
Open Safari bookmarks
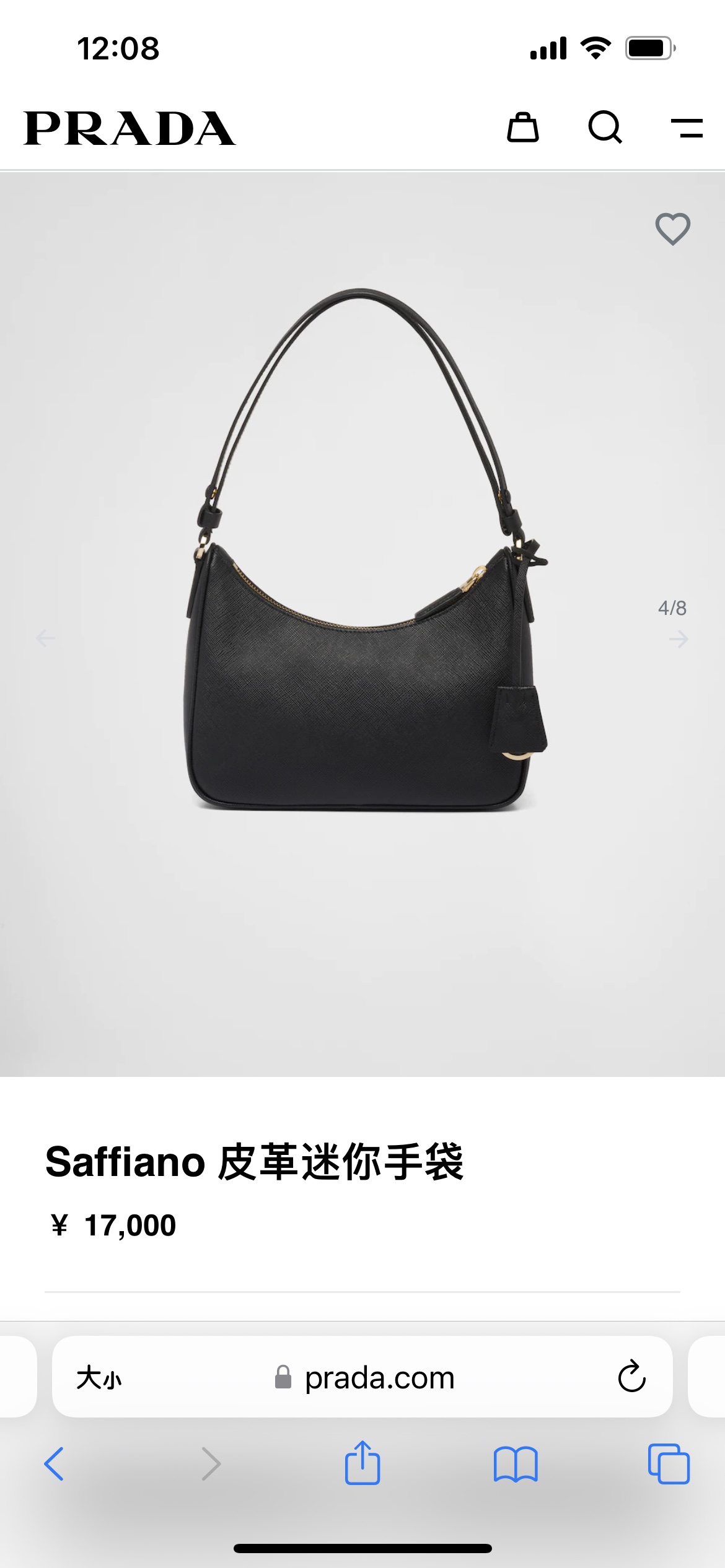coord(516,1464)
